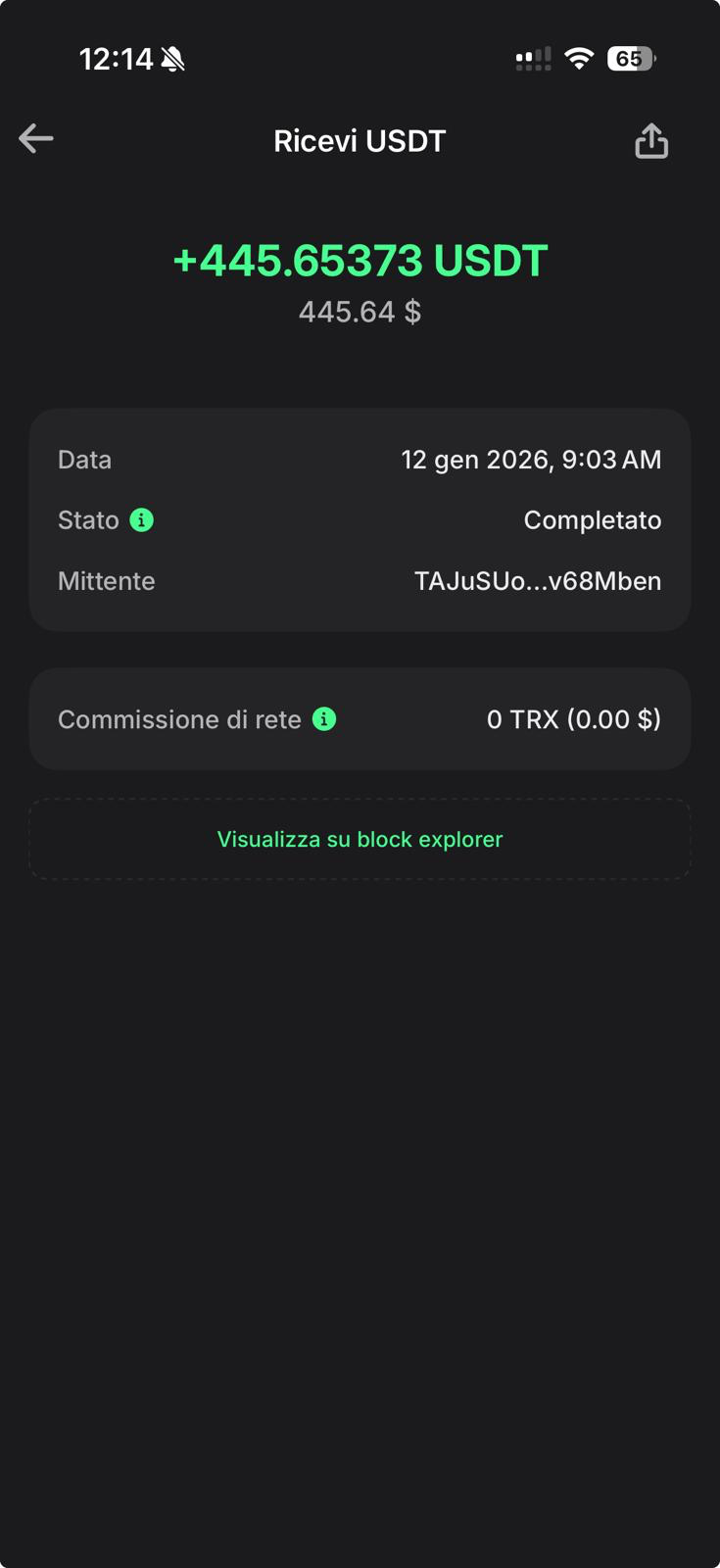Tap the cellular signal bars indicator
Viewport: 720px width, 1568px height.
tap(533, 59)
